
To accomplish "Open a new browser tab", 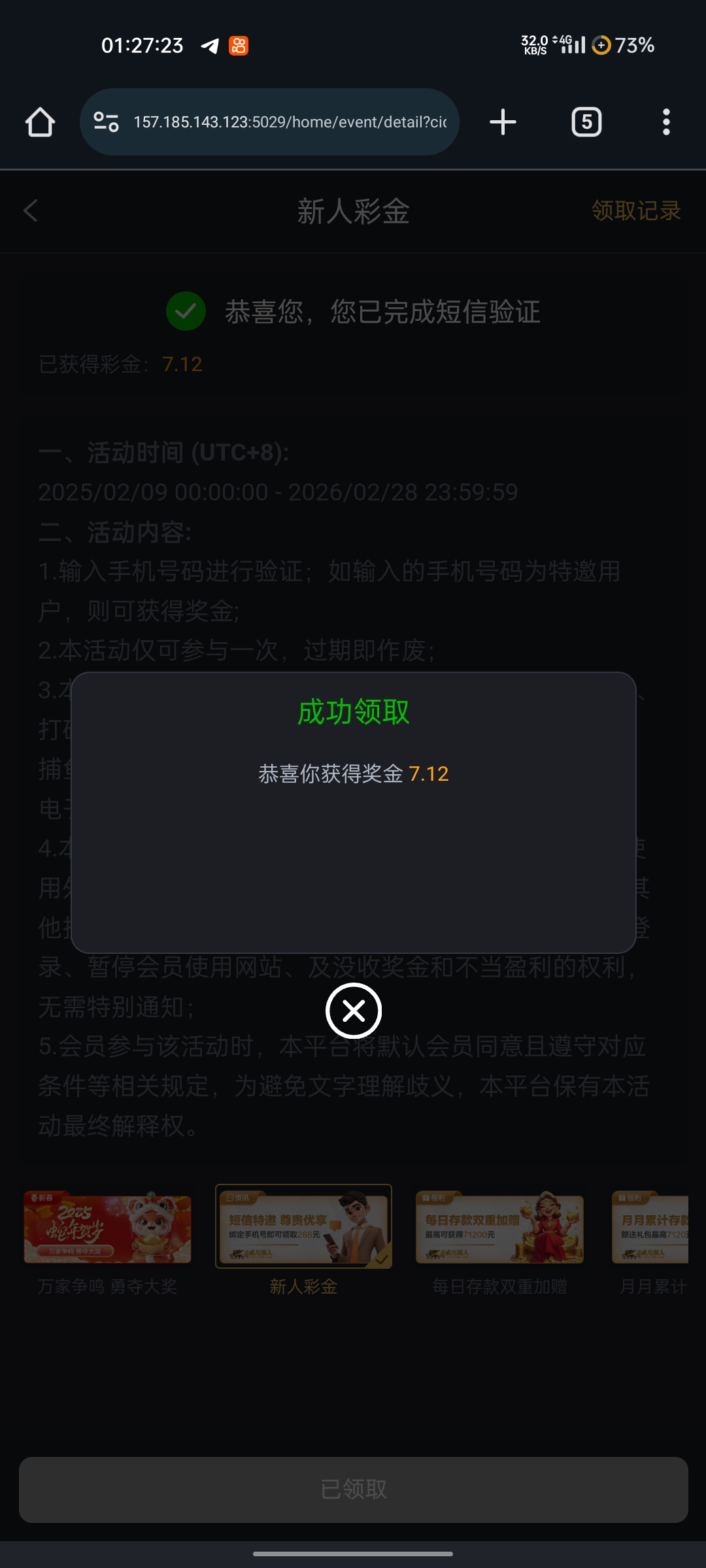I will [x=503, y=122].
